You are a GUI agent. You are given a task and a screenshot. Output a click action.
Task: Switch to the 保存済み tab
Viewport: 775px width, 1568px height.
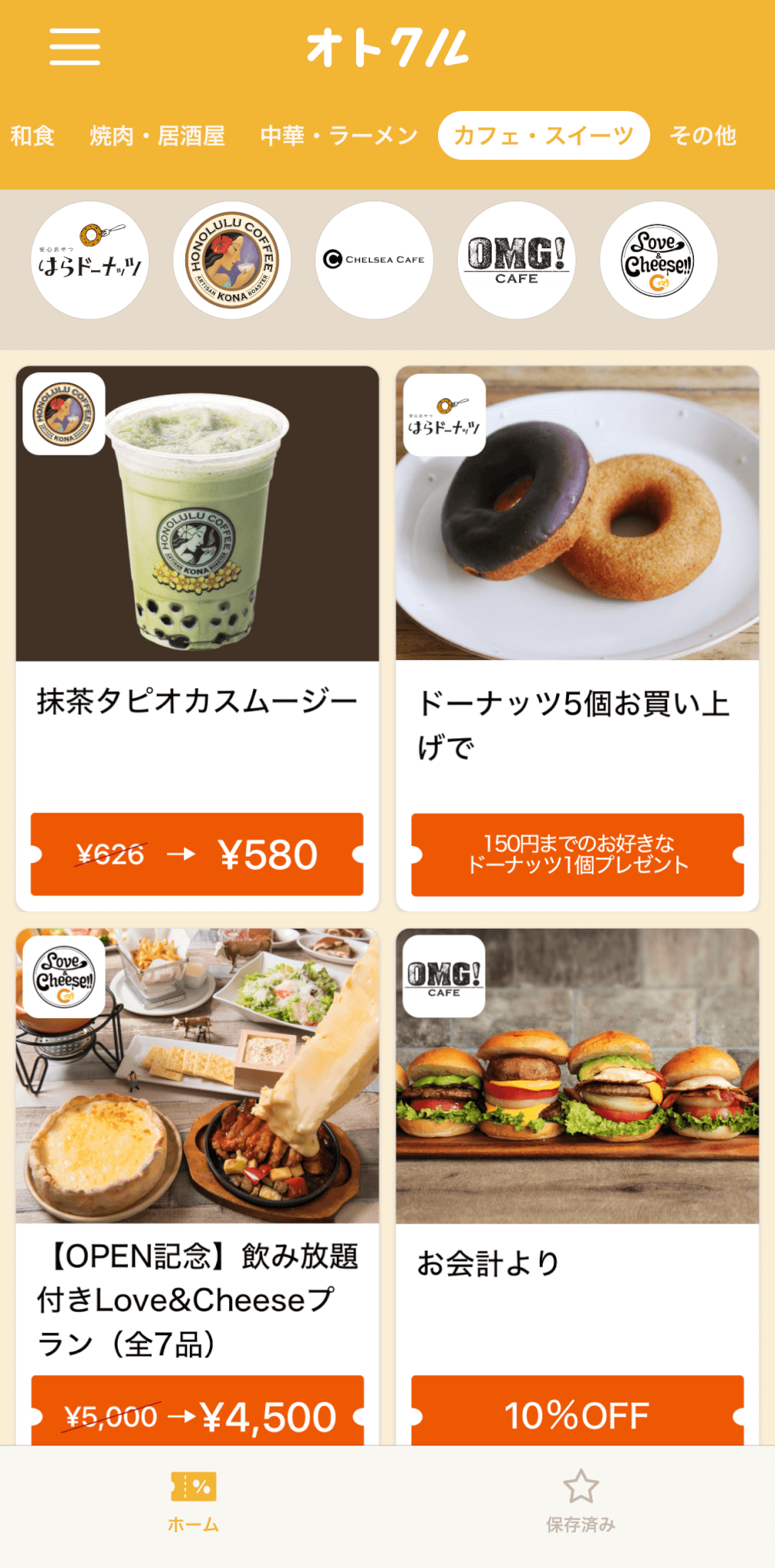(580, 1502)
